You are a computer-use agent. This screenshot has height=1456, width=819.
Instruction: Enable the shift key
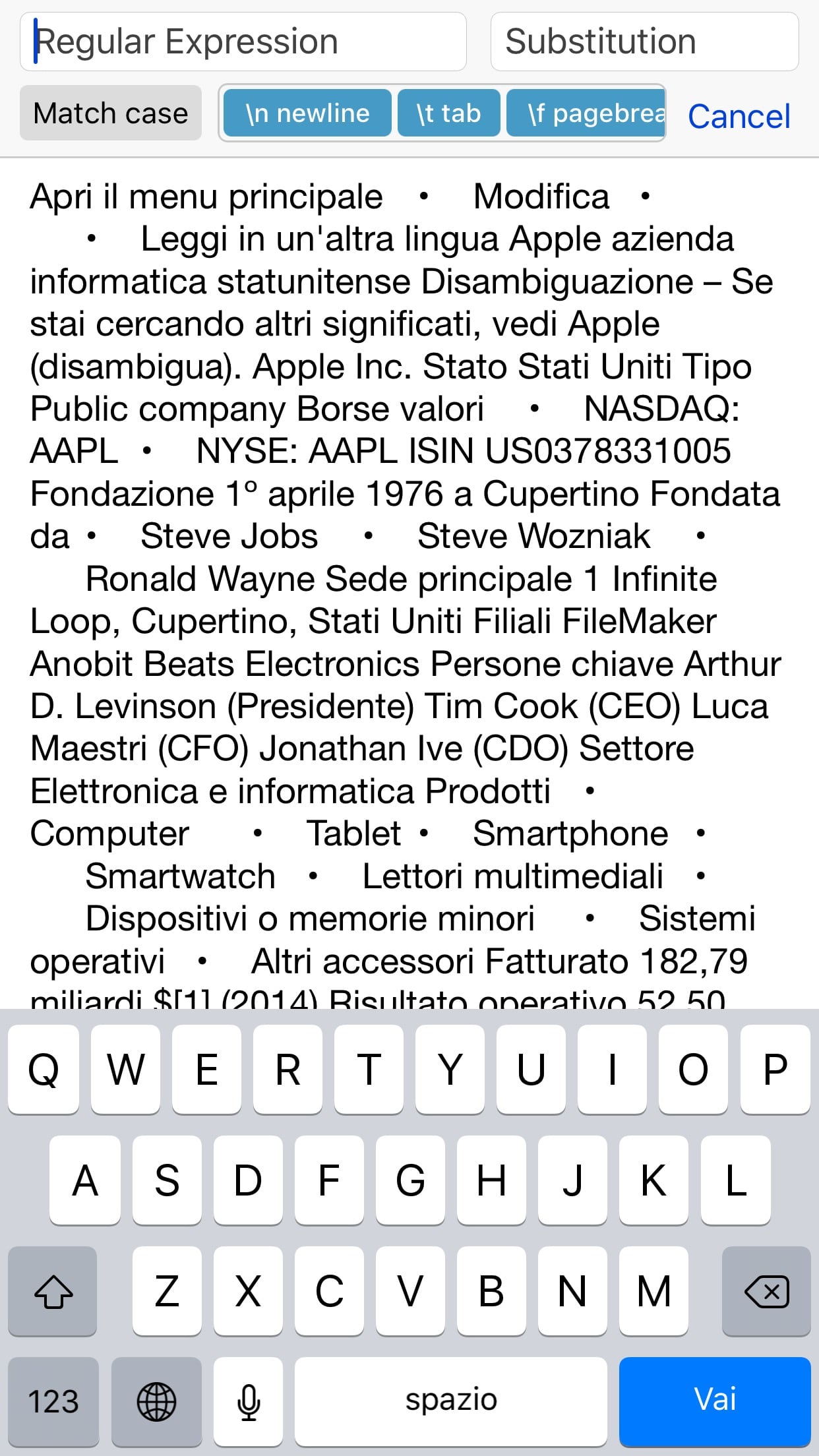[53, 1290]
